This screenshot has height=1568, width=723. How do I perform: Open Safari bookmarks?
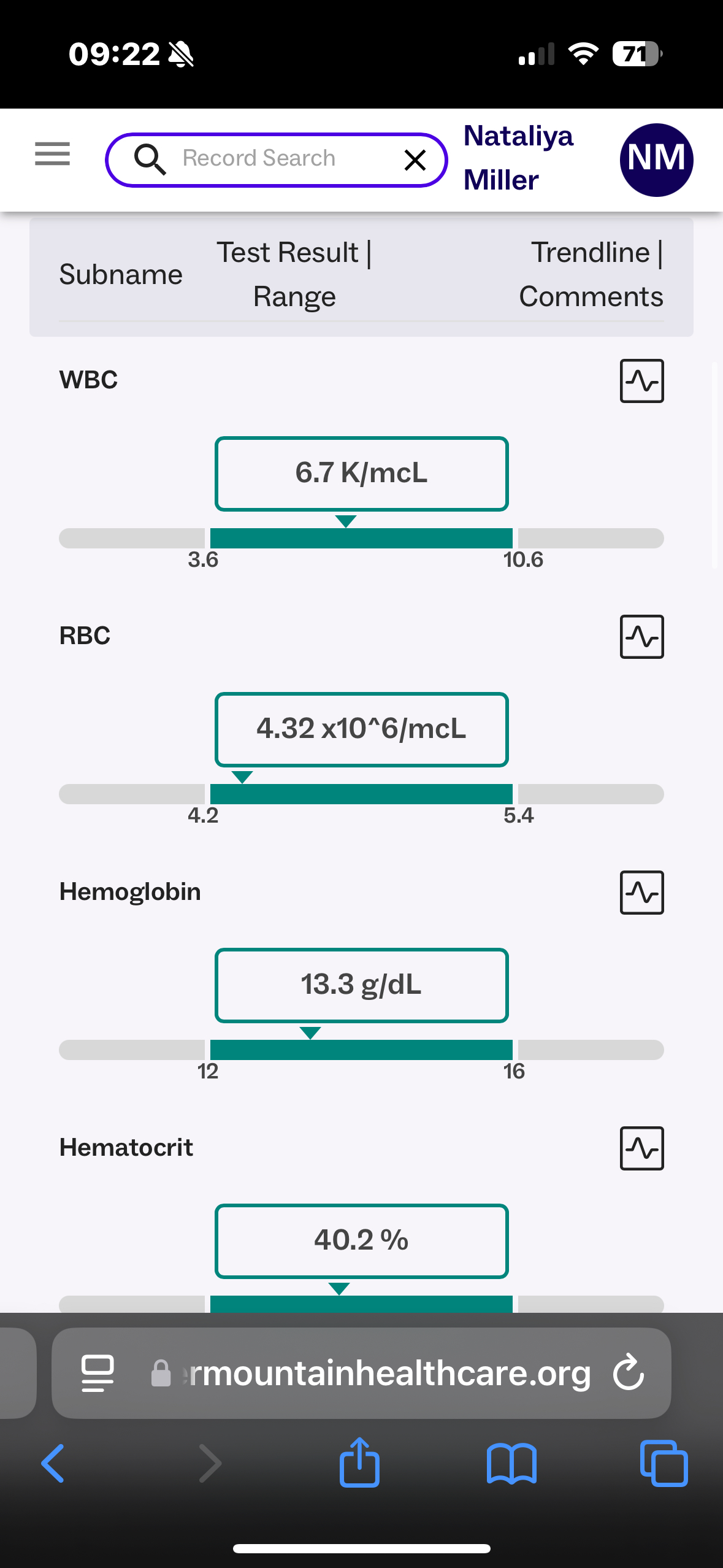511,1464
